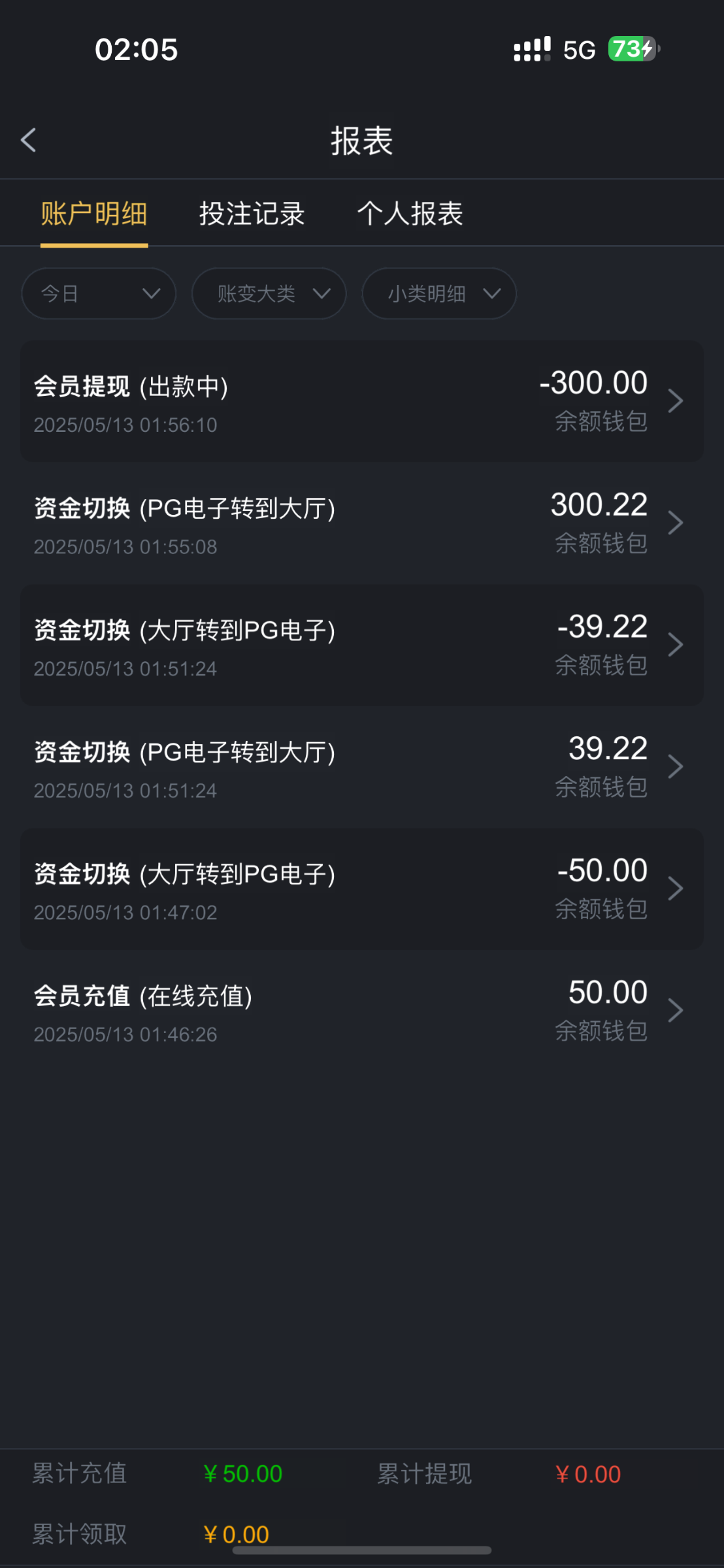Open the -39.22 大厅转到PG电子 record
724x1568 pixels.
362,645
